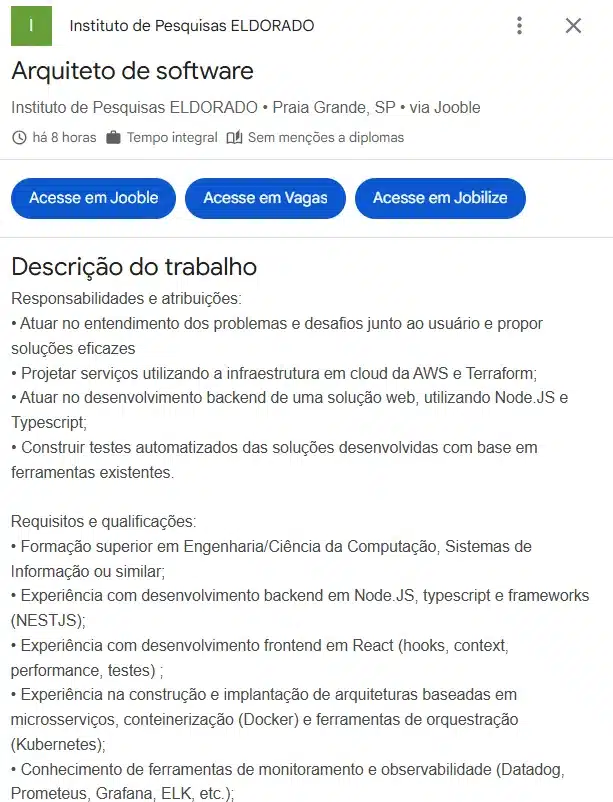Open the job via Acesse em Vagas
Image resolution: width=613 pixels, height=802 pixels.
point(265,198)
